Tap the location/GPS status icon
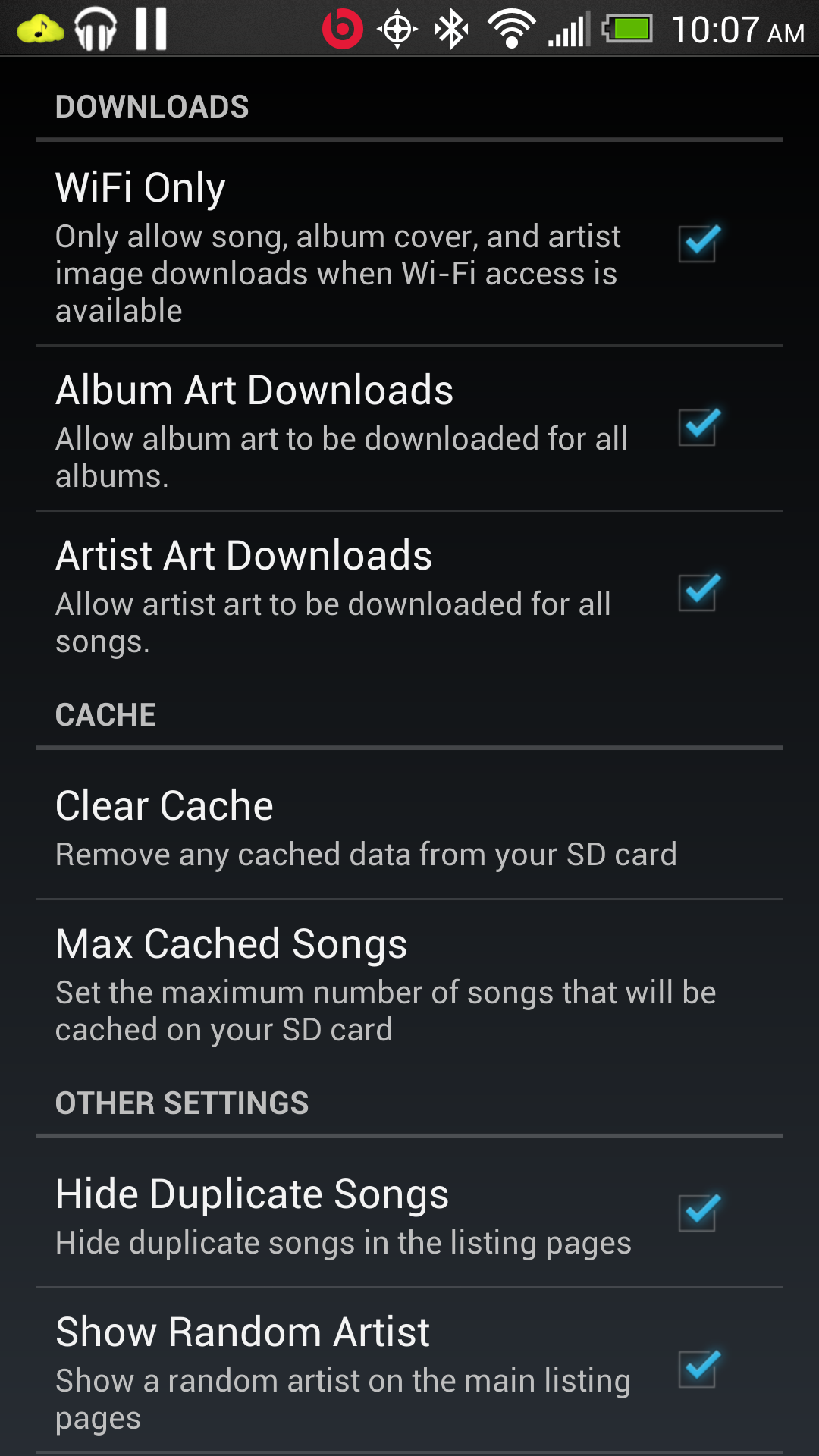The image size is (819, 1456). tap(398, 29)
